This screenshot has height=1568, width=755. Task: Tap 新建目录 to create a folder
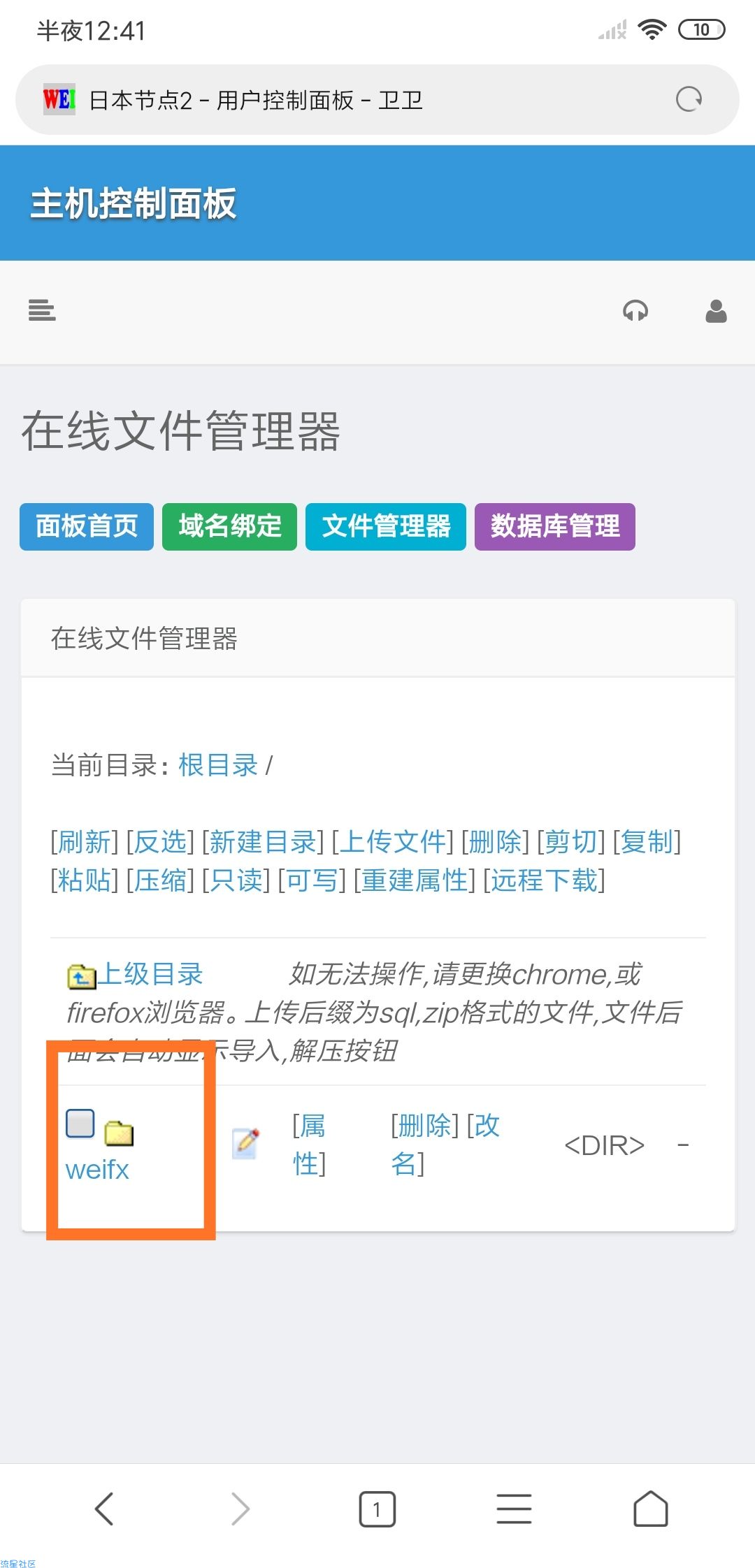coord(263,842)
